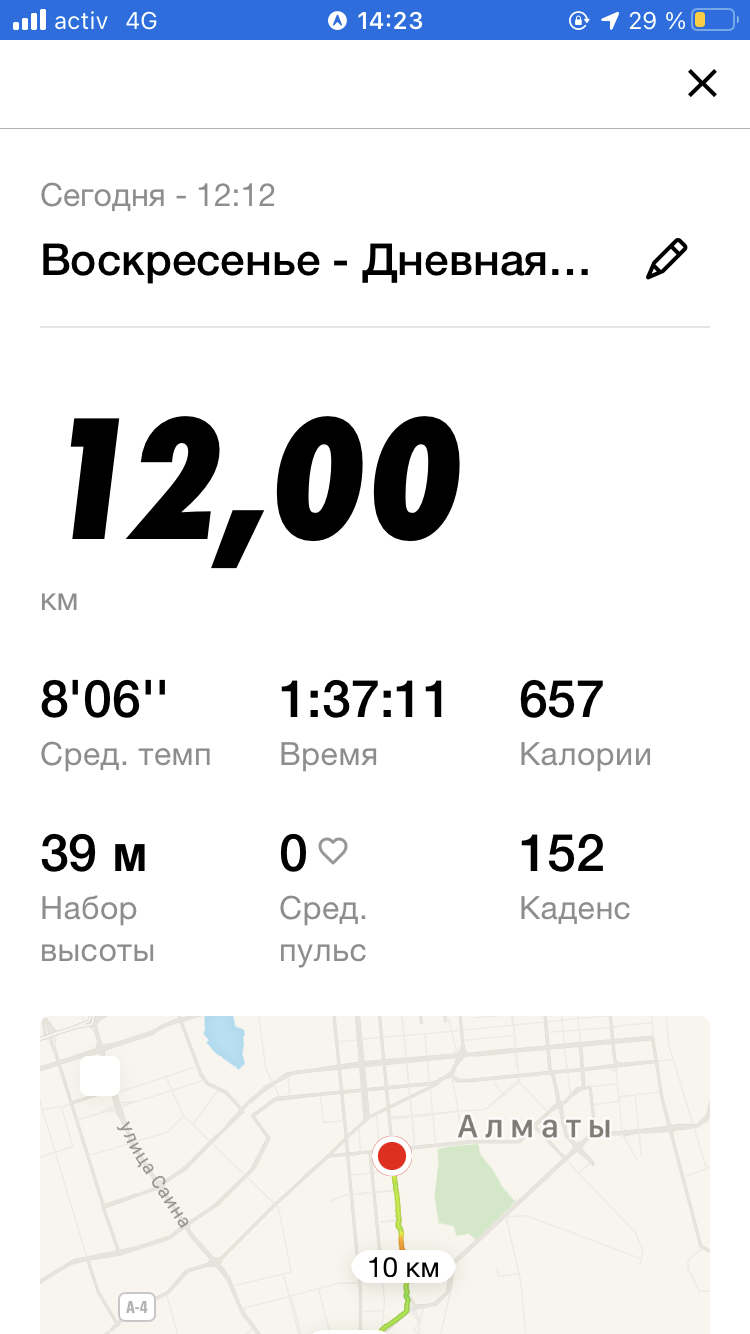Tap the white square button on map
This screenshot has height=1334, width=750.
(x=100, y=1076)
